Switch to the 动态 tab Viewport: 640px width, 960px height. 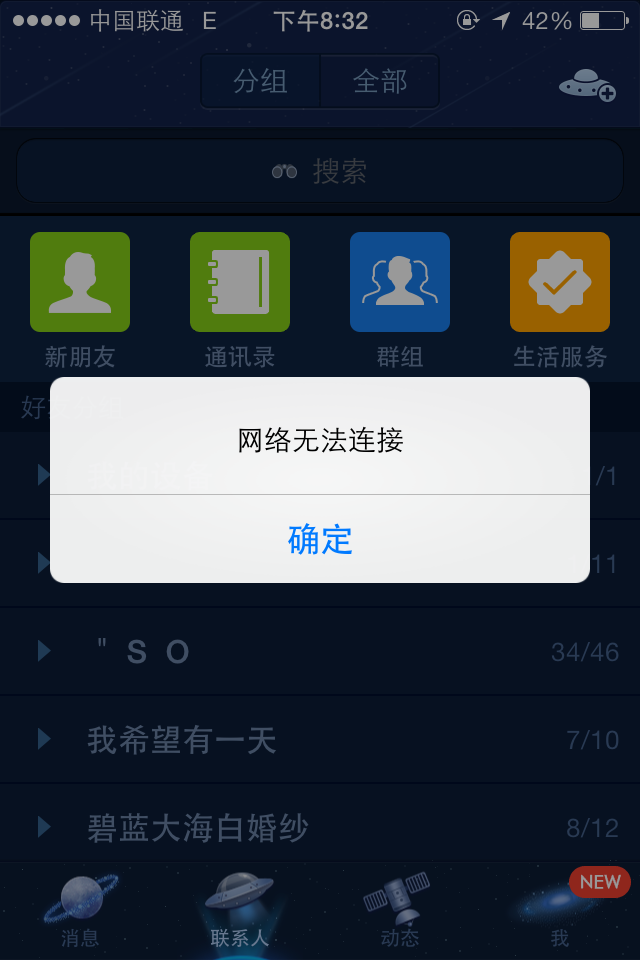(x=400, y=912)
